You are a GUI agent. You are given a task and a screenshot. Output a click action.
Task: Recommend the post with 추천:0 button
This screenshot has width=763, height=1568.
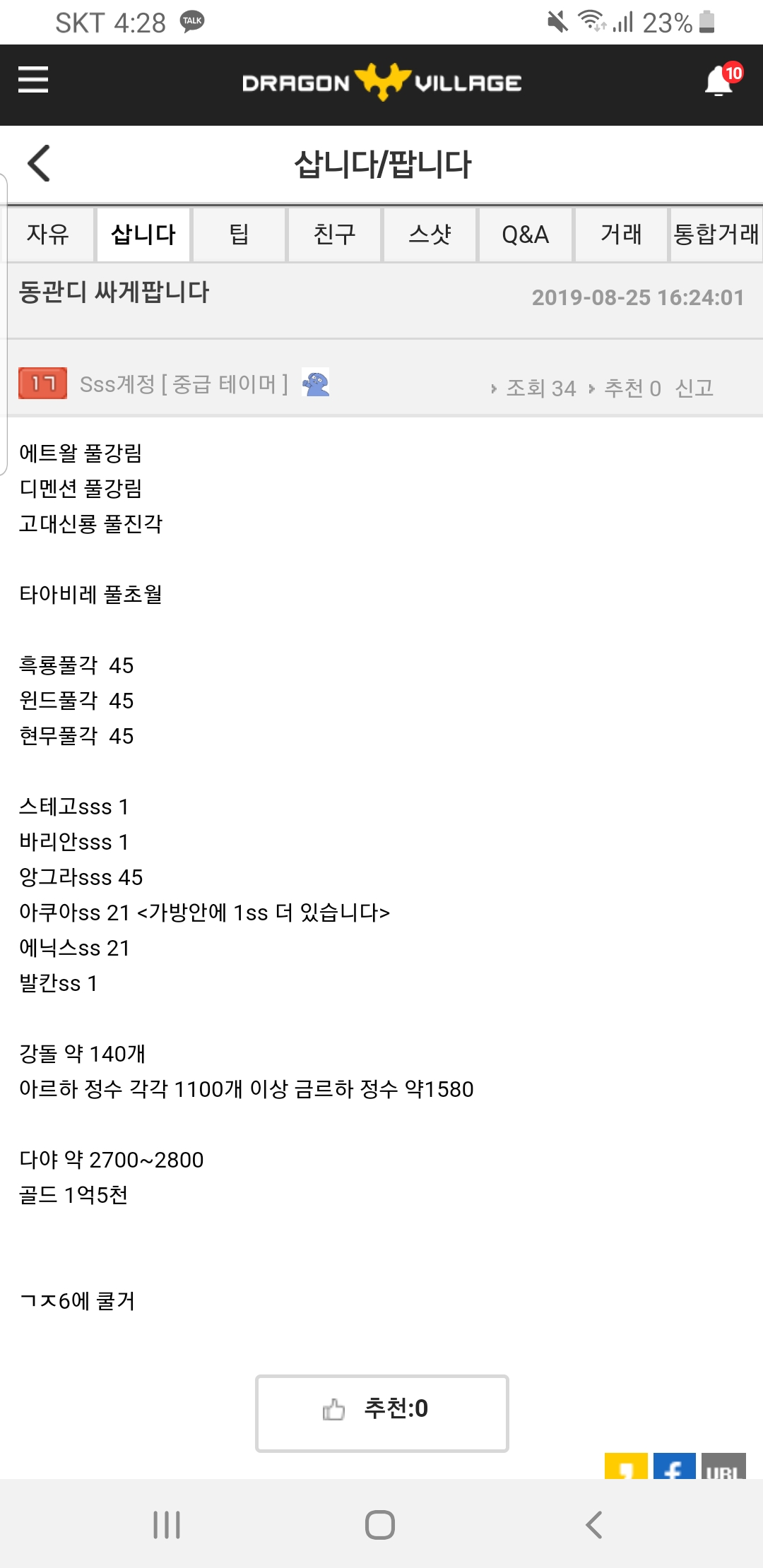point(381,1409)
